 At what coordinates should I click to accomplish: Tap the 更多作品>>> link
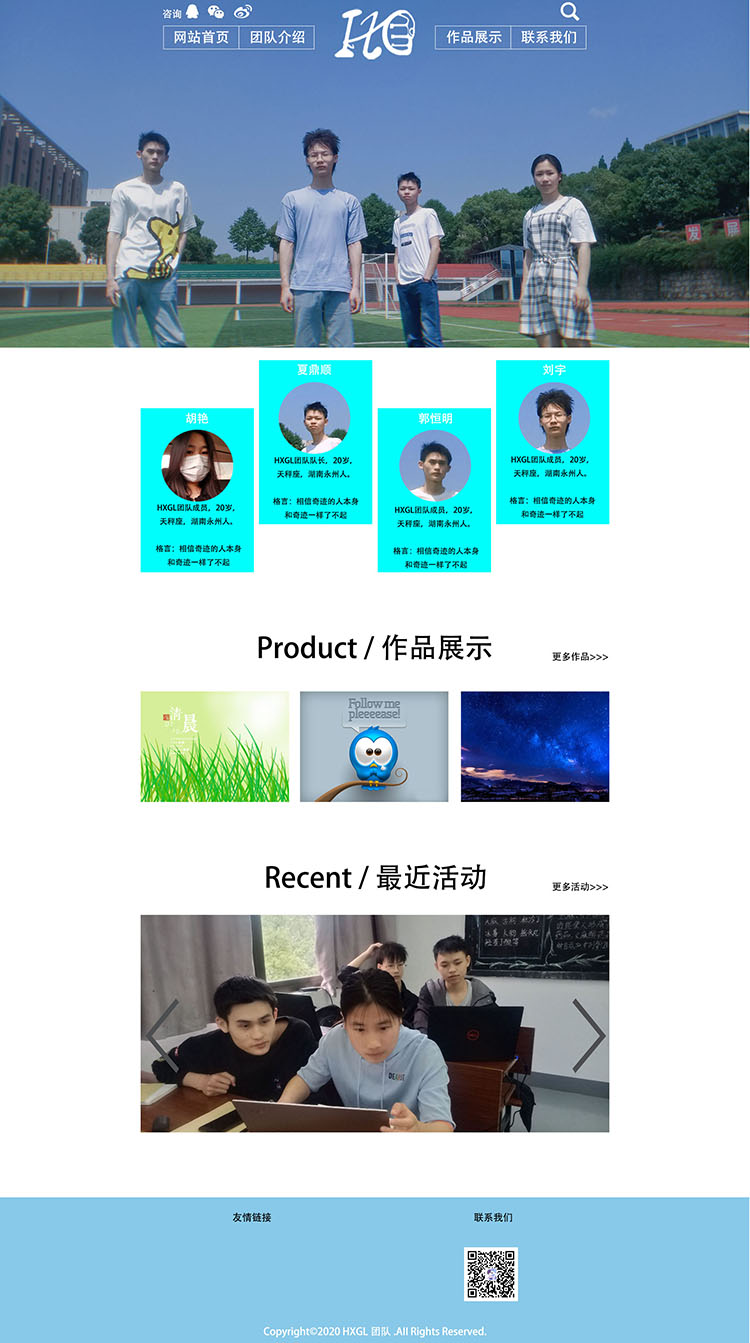point(579,657)
